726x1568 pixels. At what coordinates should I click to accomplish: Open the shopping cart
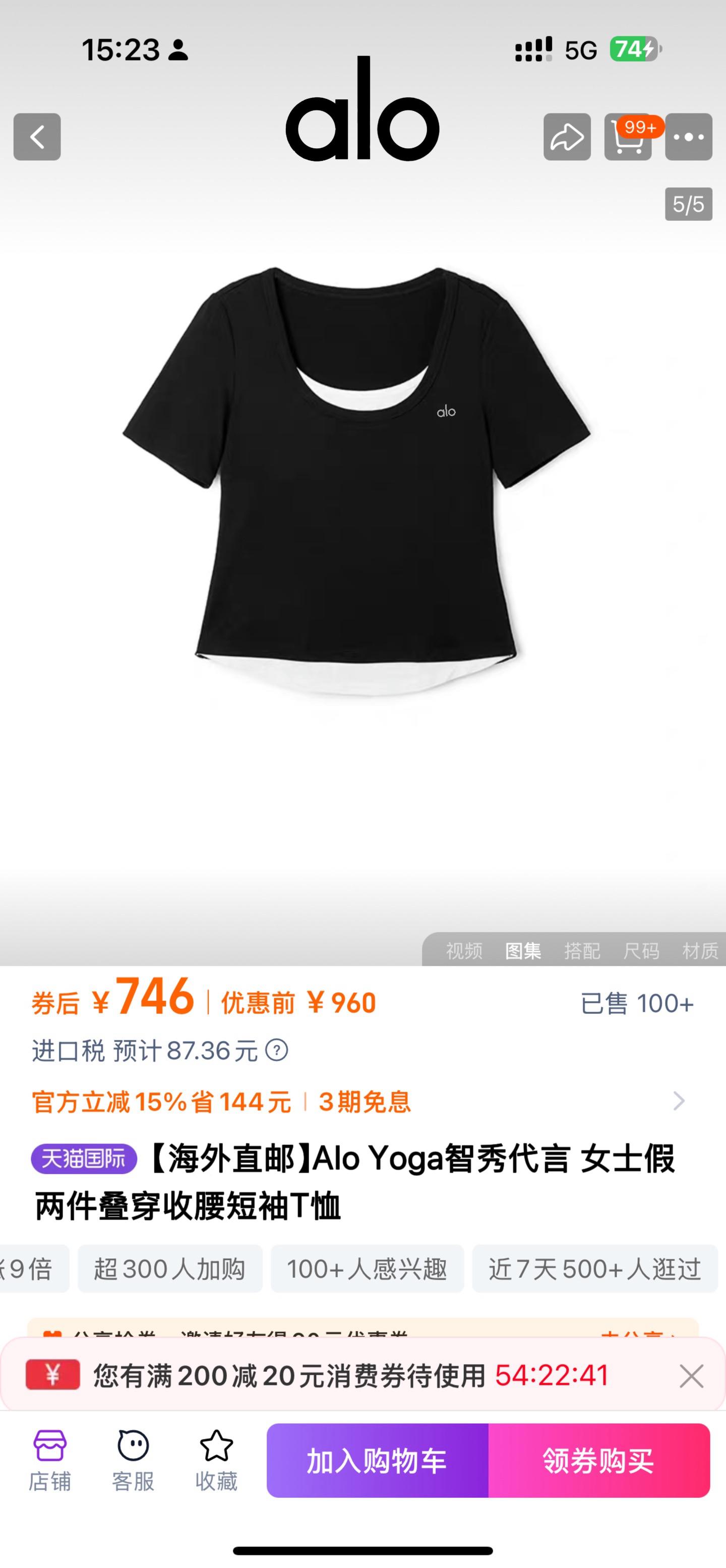(627, 137)
